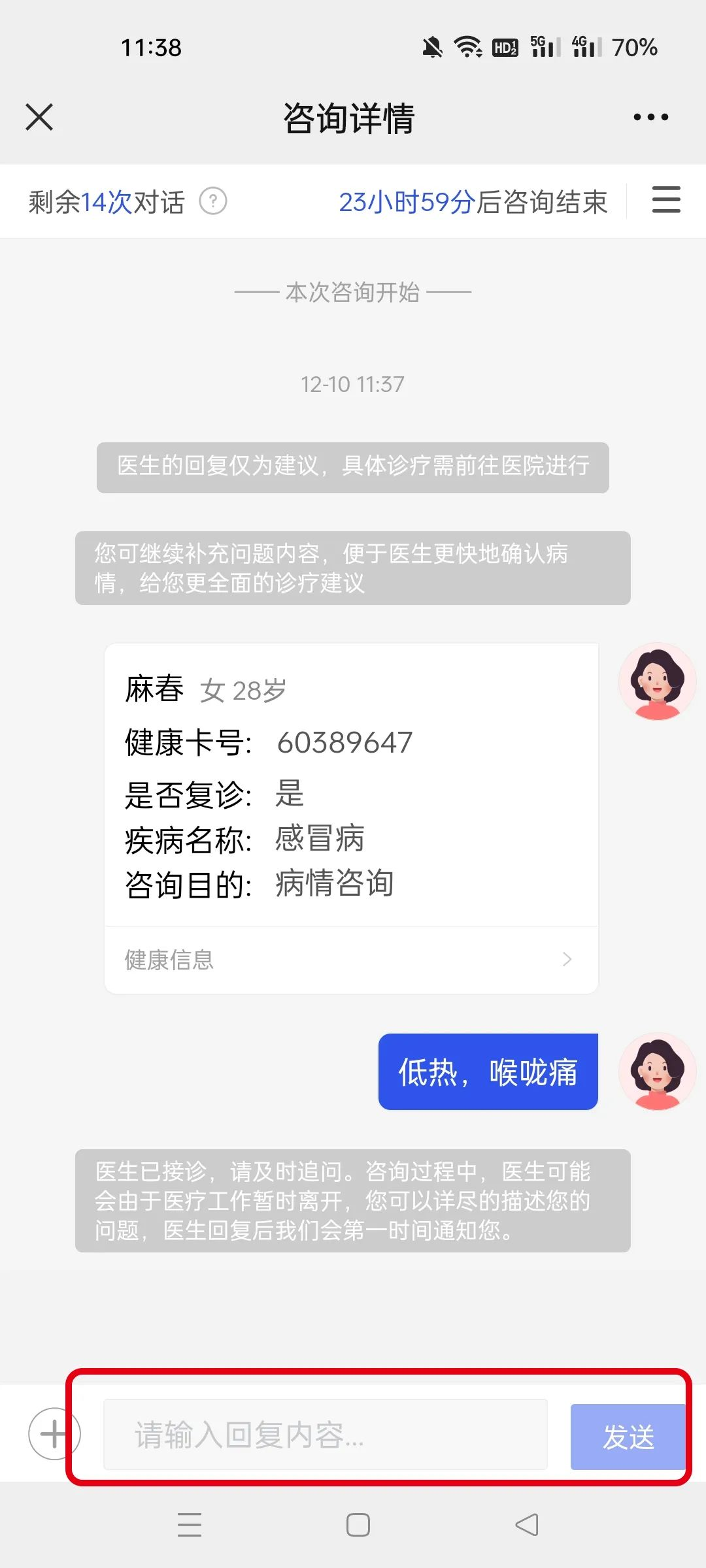Focus the reply input field
Image resolution: width=706 pixels, height=1568 pixels.
[x=326, y=1434]
